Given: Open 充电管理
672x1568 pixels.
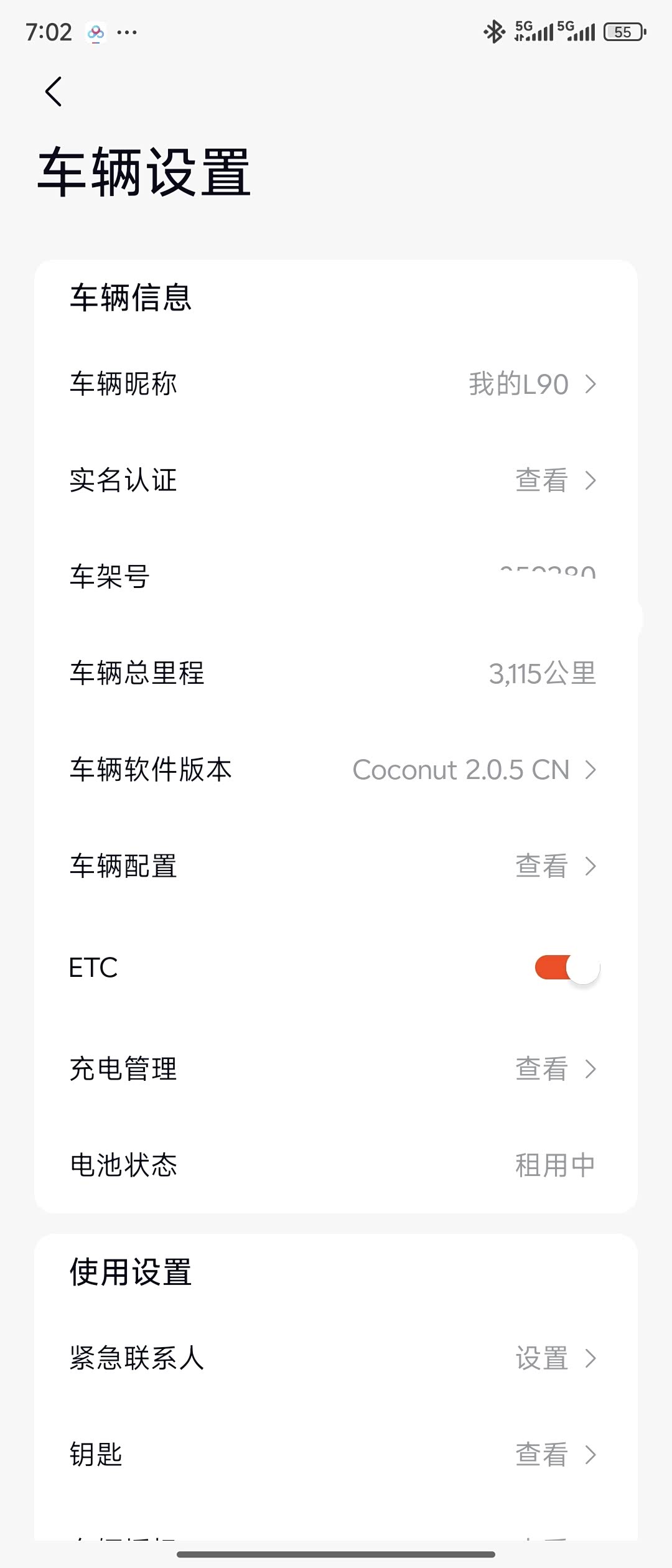Looking at the screenshot, I should tap(336, 1069).
